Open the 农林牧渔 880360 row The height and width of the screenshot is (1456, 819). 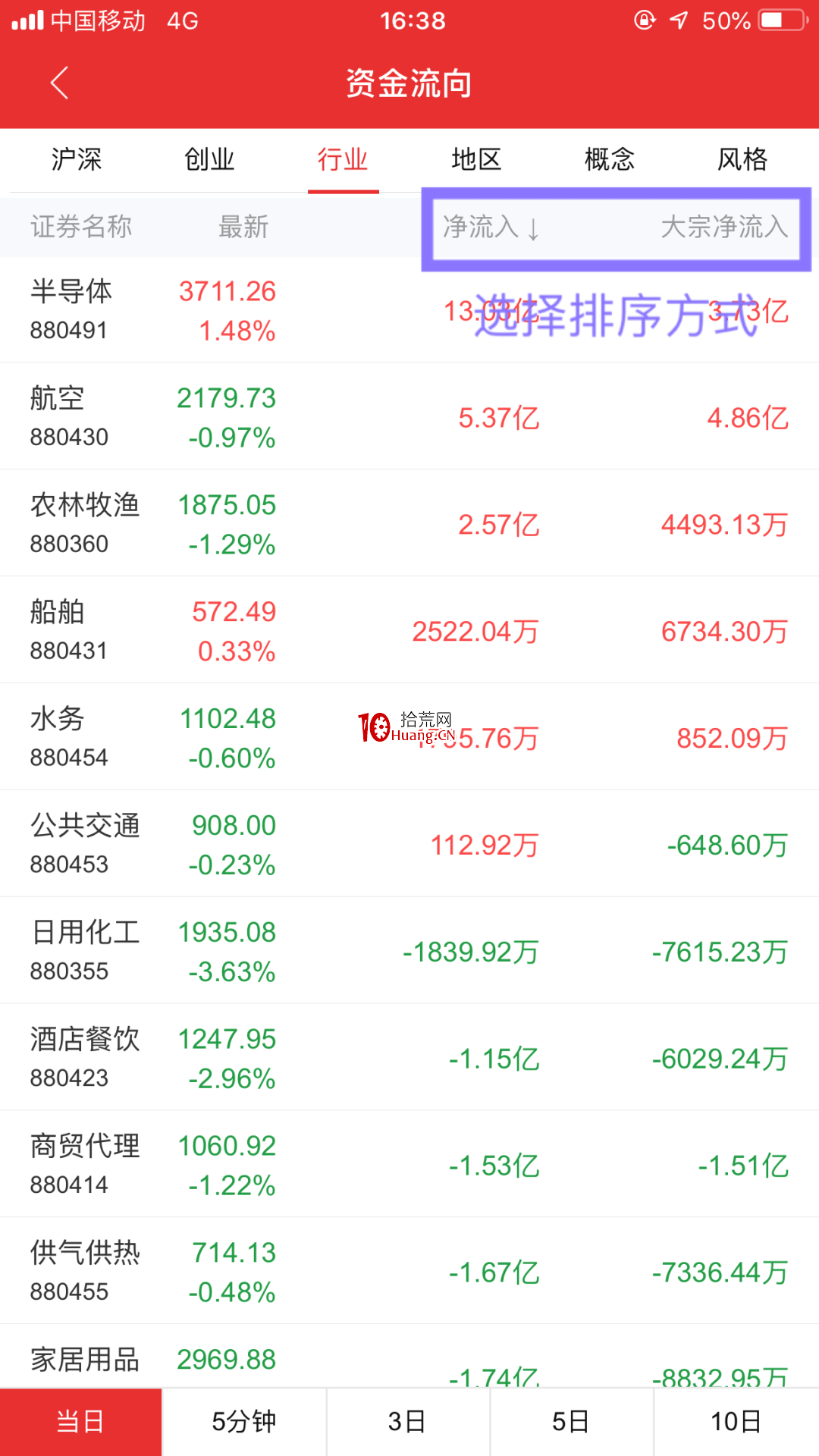[409, 523]
